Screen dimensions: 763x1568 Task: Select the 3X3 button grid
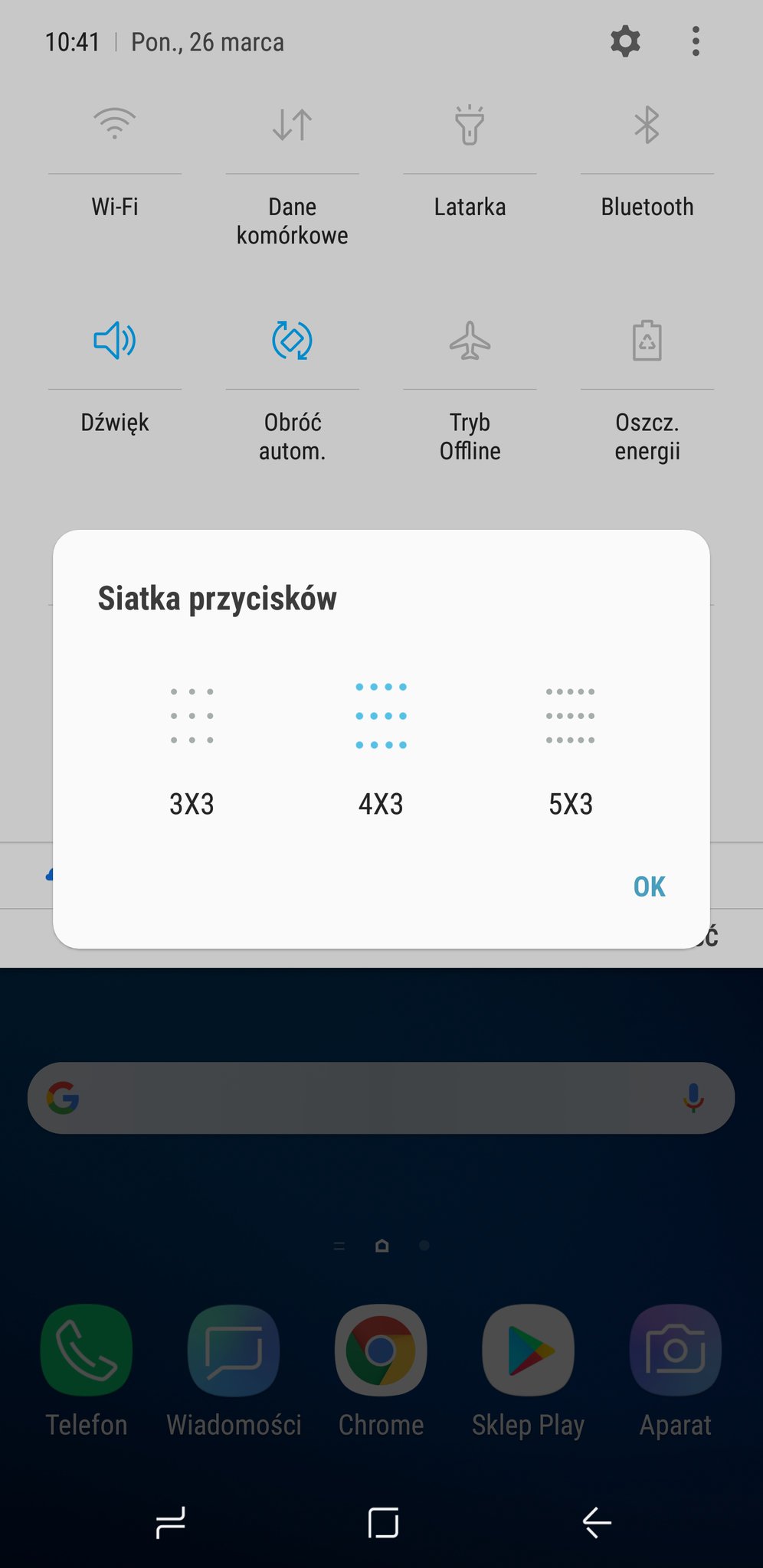click(192, 750)
